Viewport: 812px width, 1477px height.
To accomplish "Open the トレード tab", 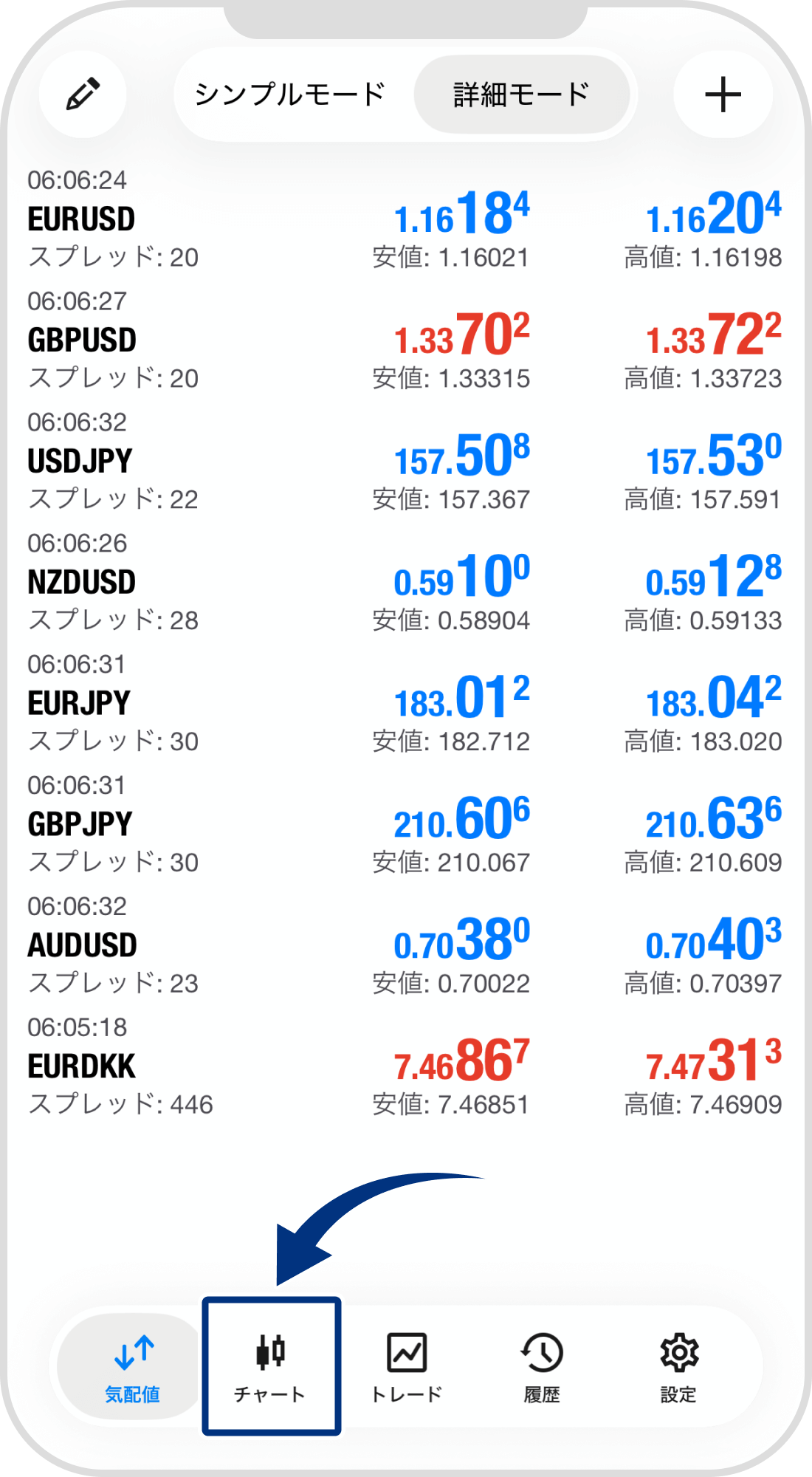I will pyautogui.click(x=407, y=1366).
